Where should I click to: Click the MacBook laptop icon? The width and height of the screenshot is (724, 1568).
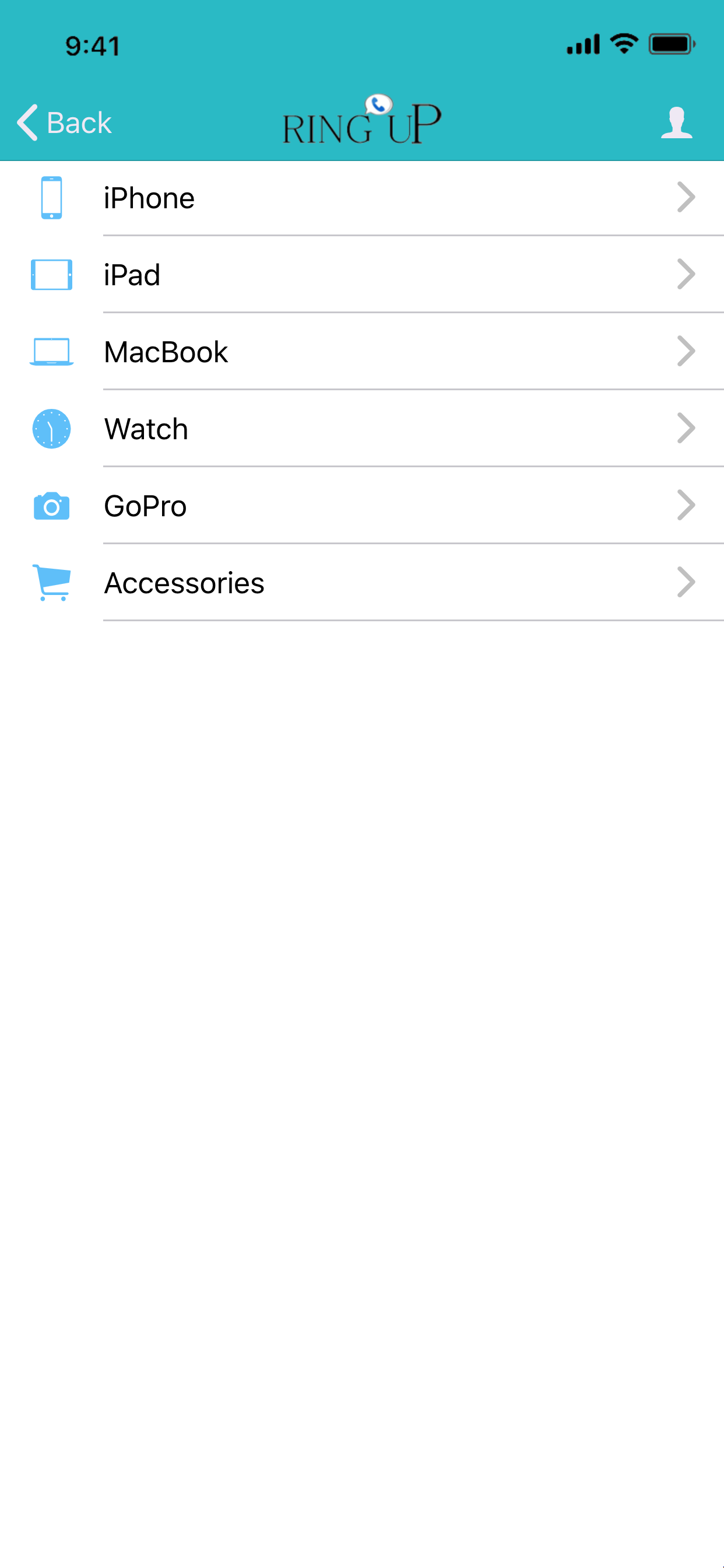click(51, 351)
